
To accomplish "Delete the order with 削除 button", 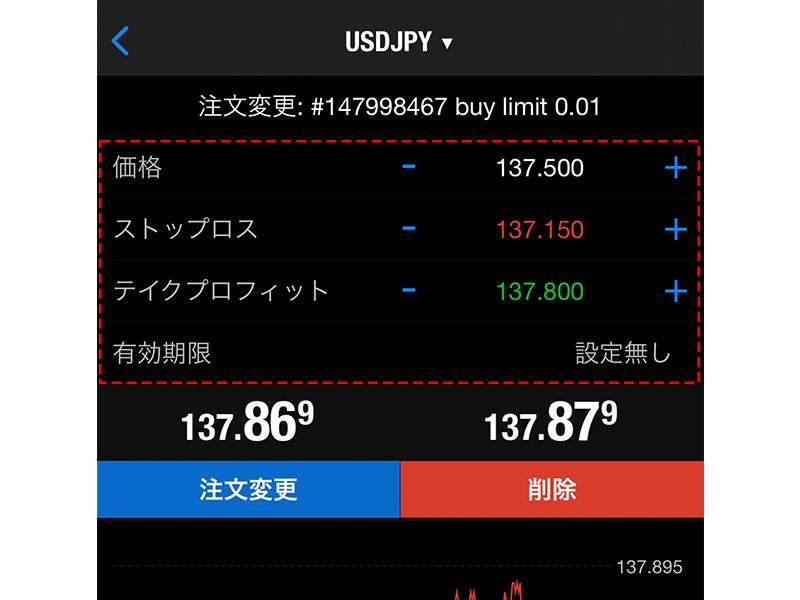I will (552, 490).
